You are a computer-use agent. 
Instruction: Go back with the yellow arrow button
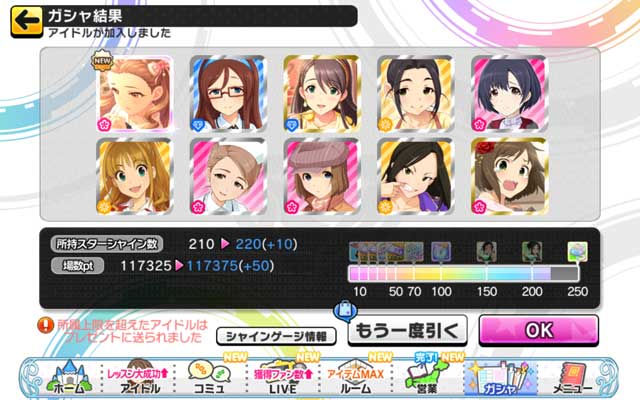point(27,16)
